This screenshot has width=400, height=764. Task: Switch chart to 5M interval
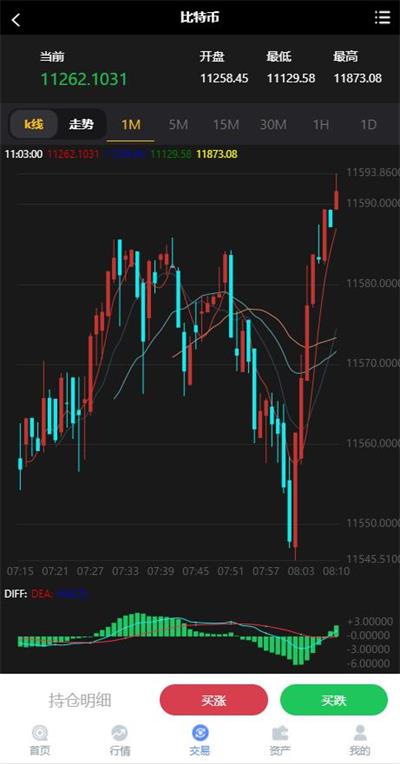pos(178,125)
